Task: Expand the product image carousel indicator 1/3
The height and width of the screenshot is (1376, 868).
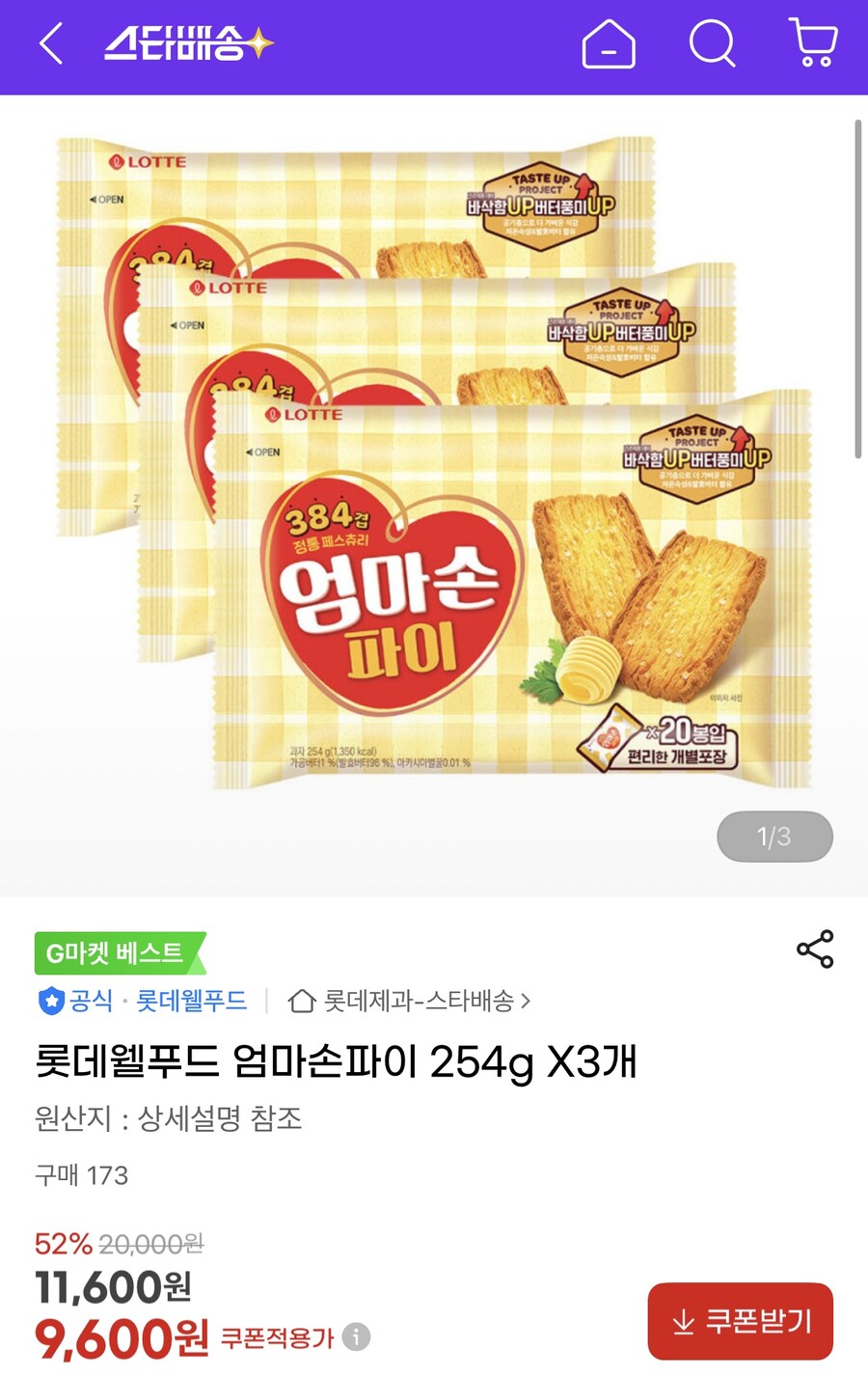Action: [x=774, y=837]
